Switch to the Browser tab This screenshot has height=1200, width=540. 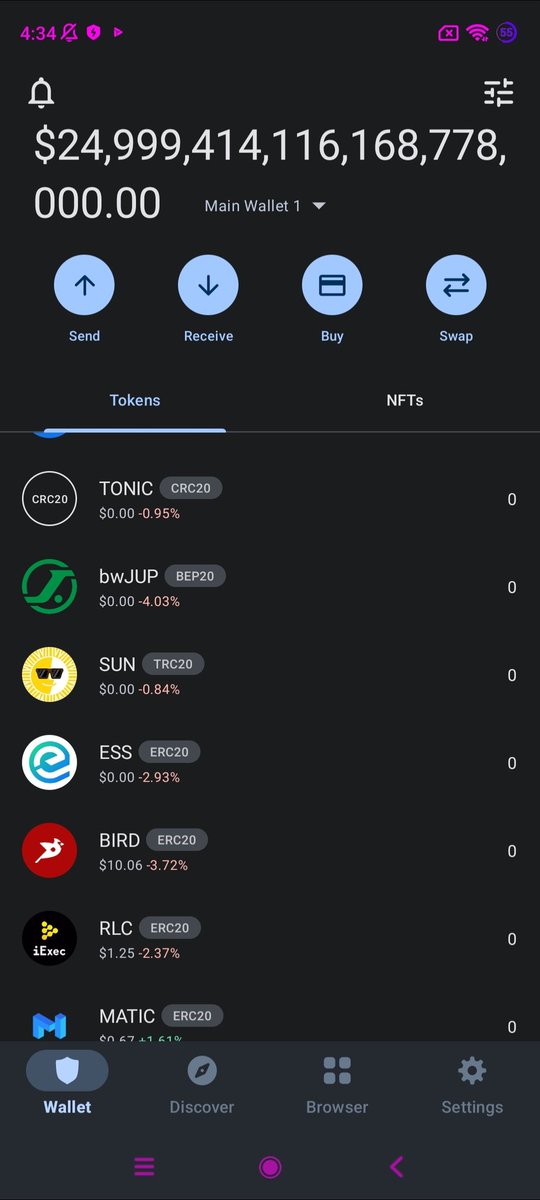tap(337, 1084)
